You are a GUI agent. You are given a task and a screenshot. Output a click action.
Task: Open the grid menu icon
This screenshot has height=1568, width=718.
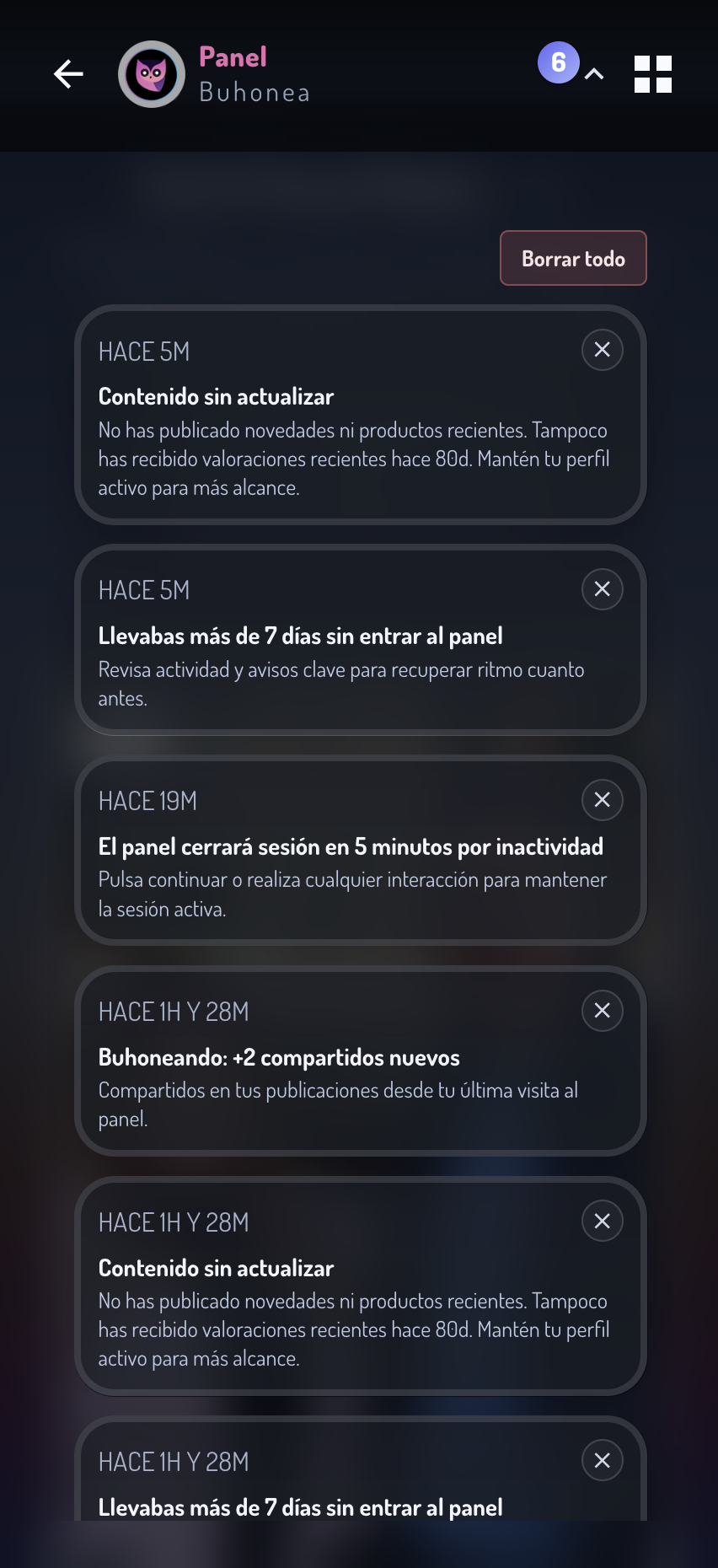[x=653, y=74]
